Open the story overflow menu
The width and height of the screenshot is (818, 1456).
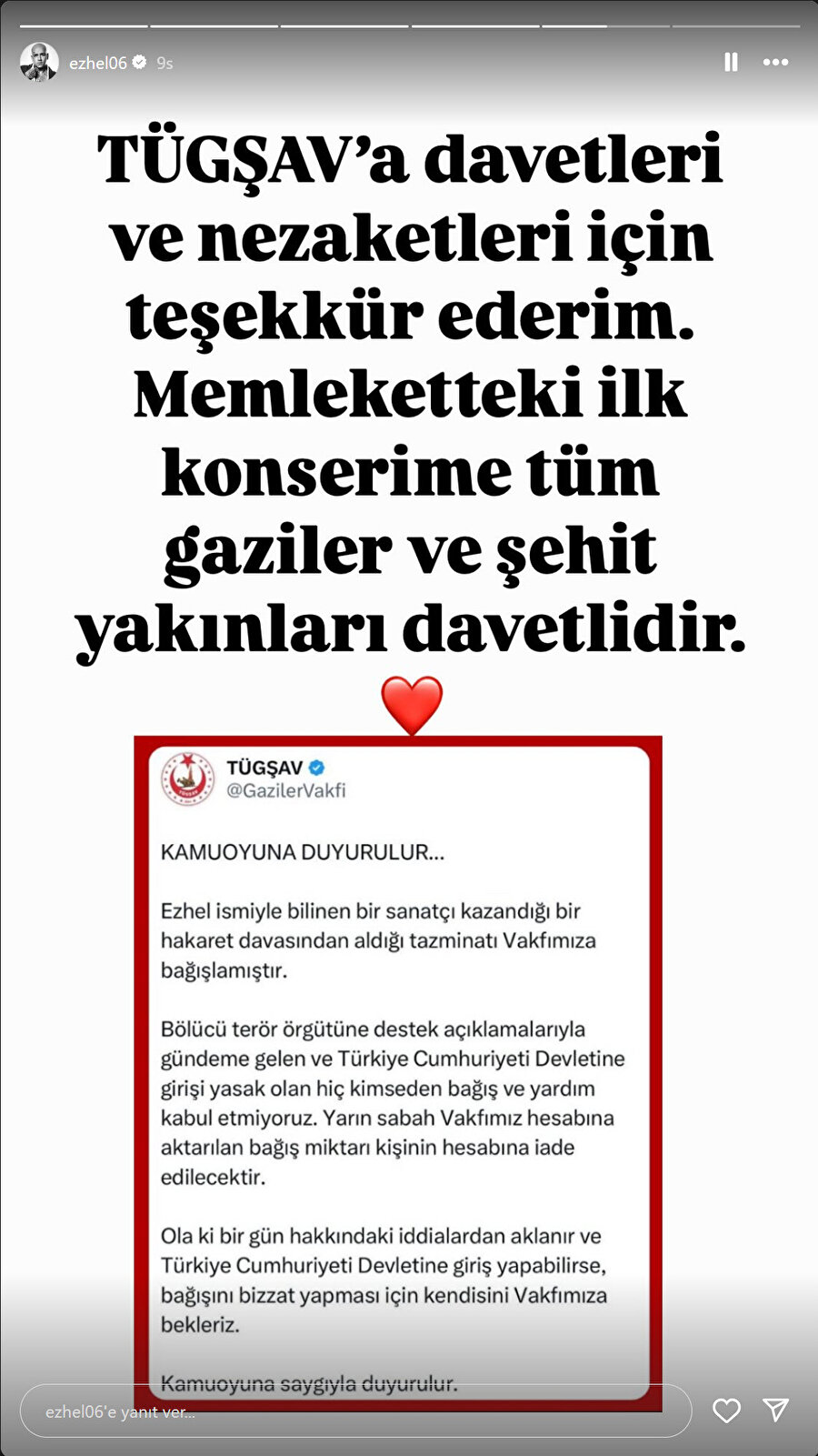pos(775,63)
